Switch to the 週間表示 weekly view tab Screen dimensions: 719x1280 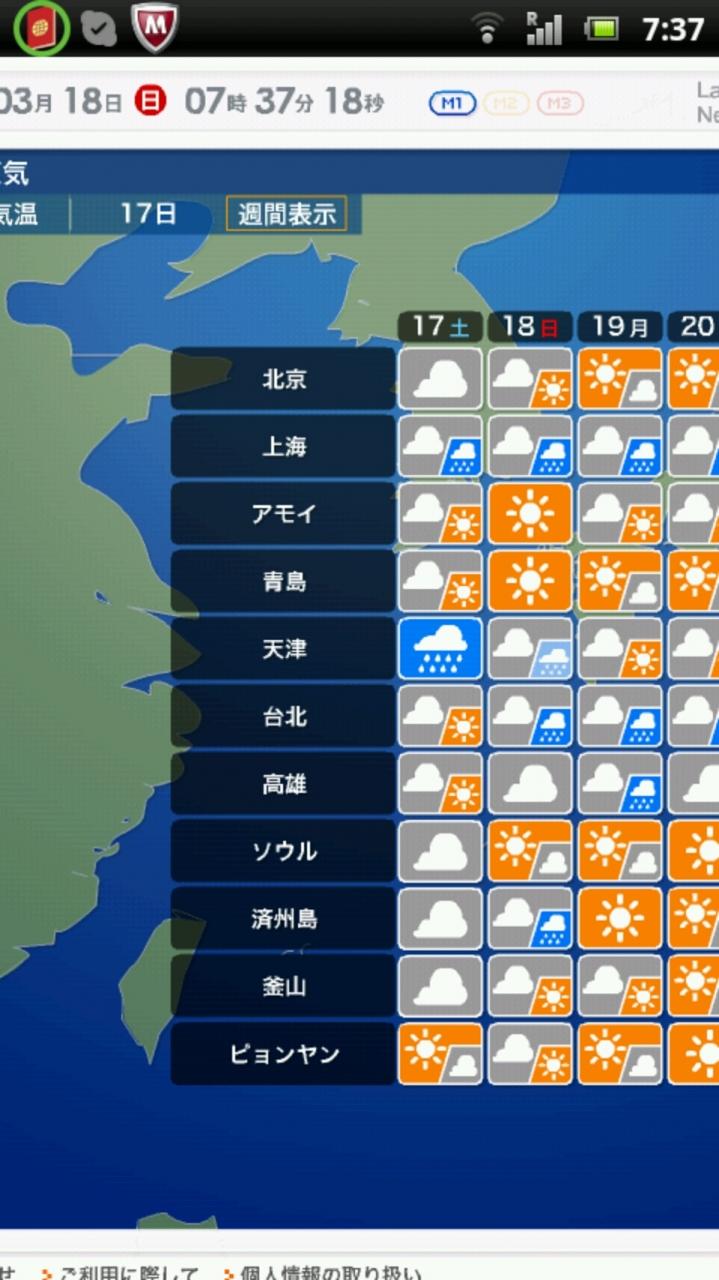point(286,214)
